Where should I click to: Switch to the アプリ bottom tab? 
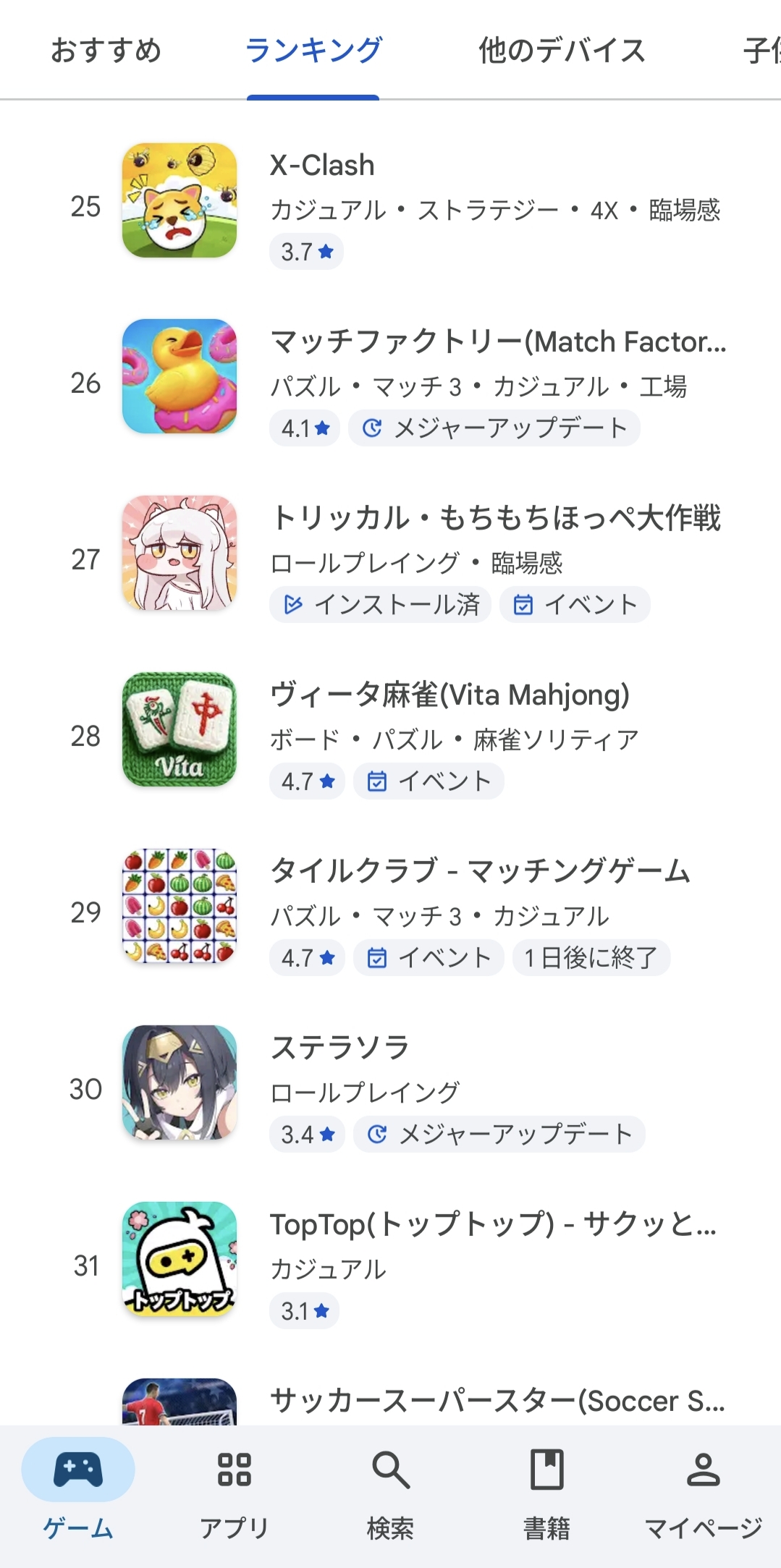pyautogui.click(x=235, y=1491)
